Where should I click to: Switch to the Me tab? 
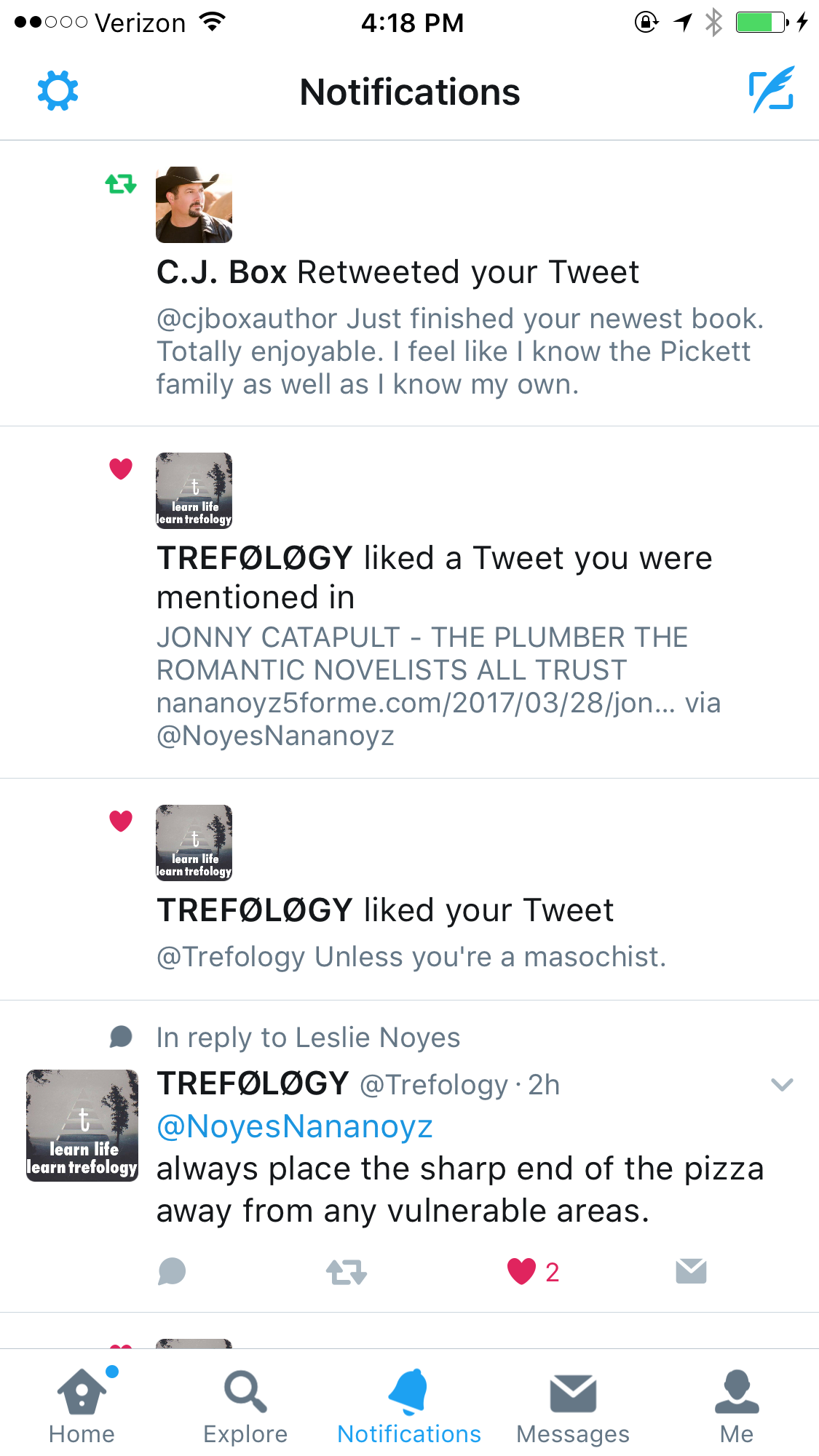(x=737, y=1405)
